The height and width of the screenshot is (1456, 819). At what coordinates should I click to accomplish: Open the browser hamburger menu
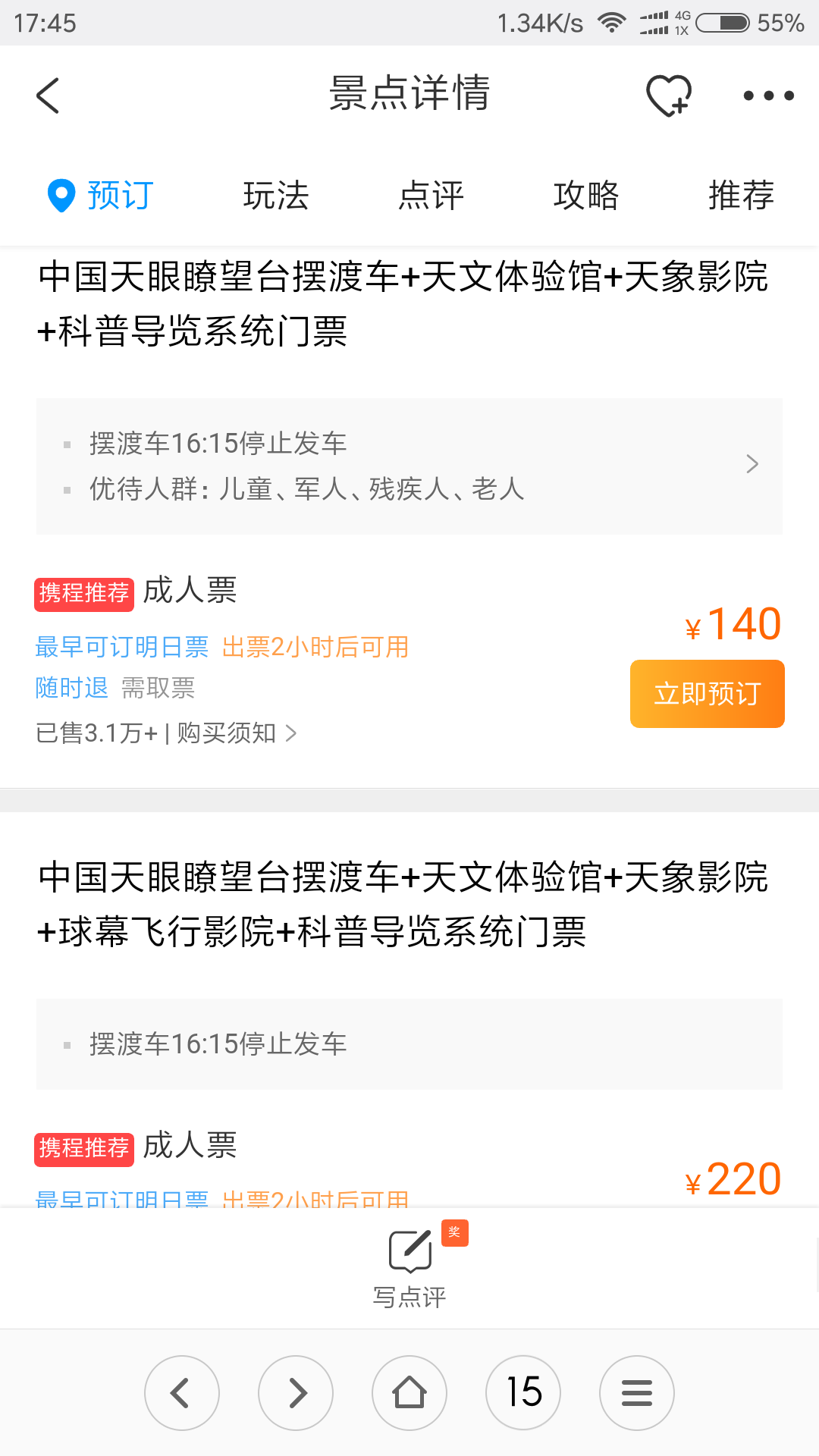[637, 1393]
